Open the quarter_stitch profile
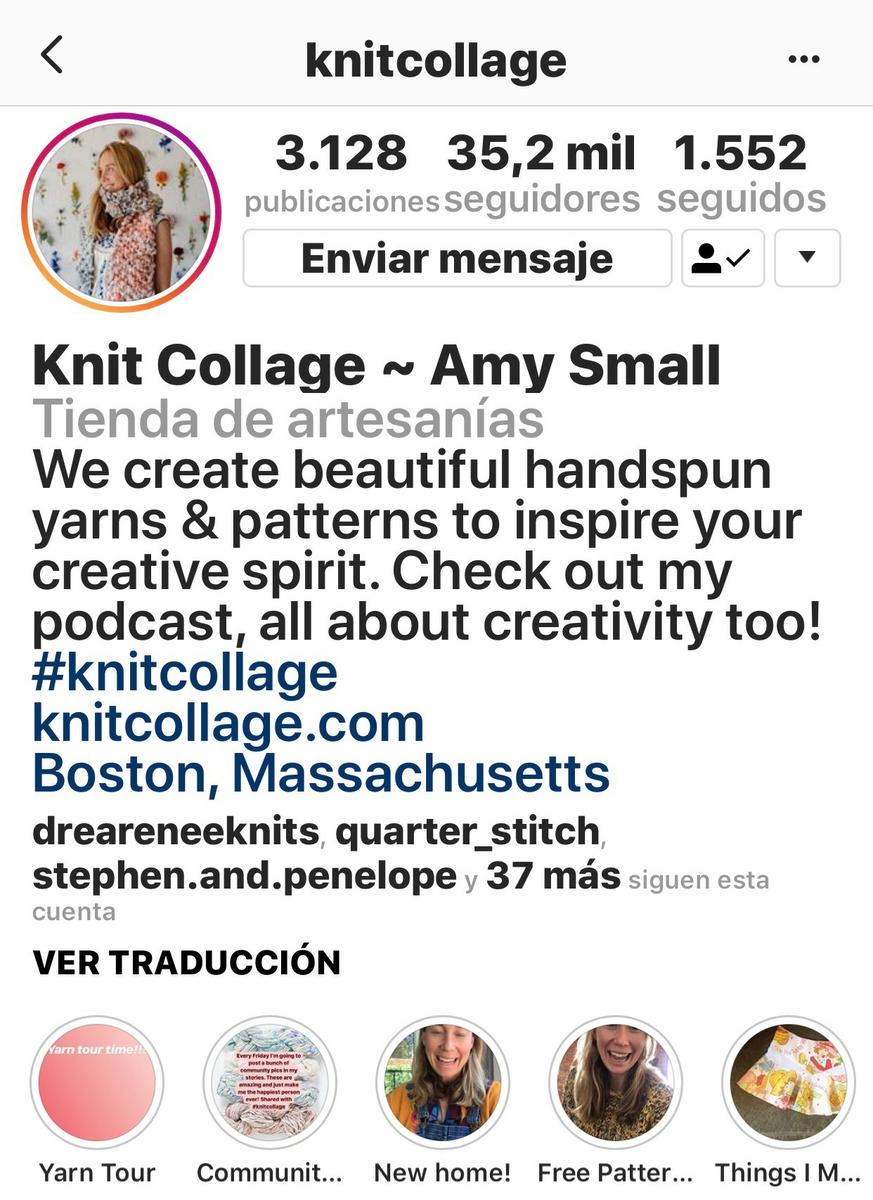The width and height of the screenshot is (873, 1200). [x=467, y=830]
